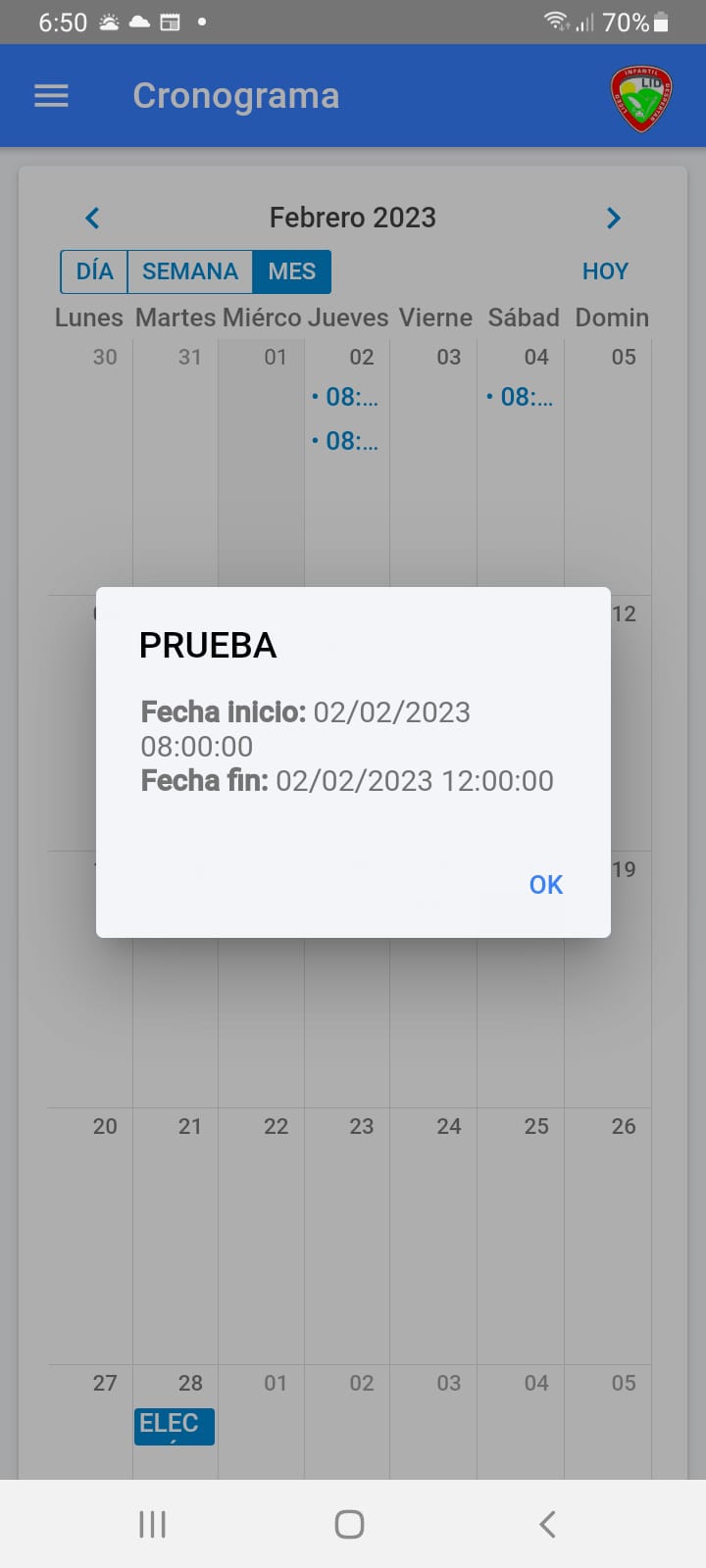This screenshot has height=1568, width=706.
Task: Switch to the SEMANA view
Action: coord(190,271)
